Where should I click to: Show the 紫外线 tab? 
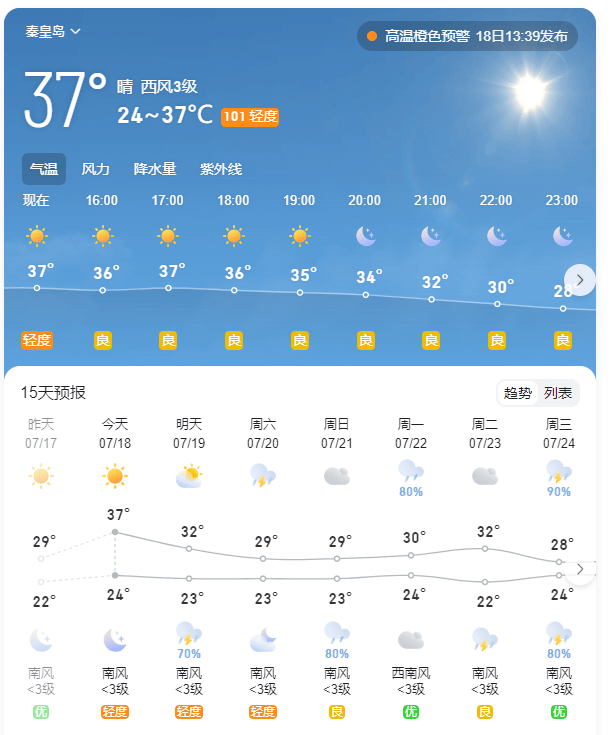pos(221,169)
